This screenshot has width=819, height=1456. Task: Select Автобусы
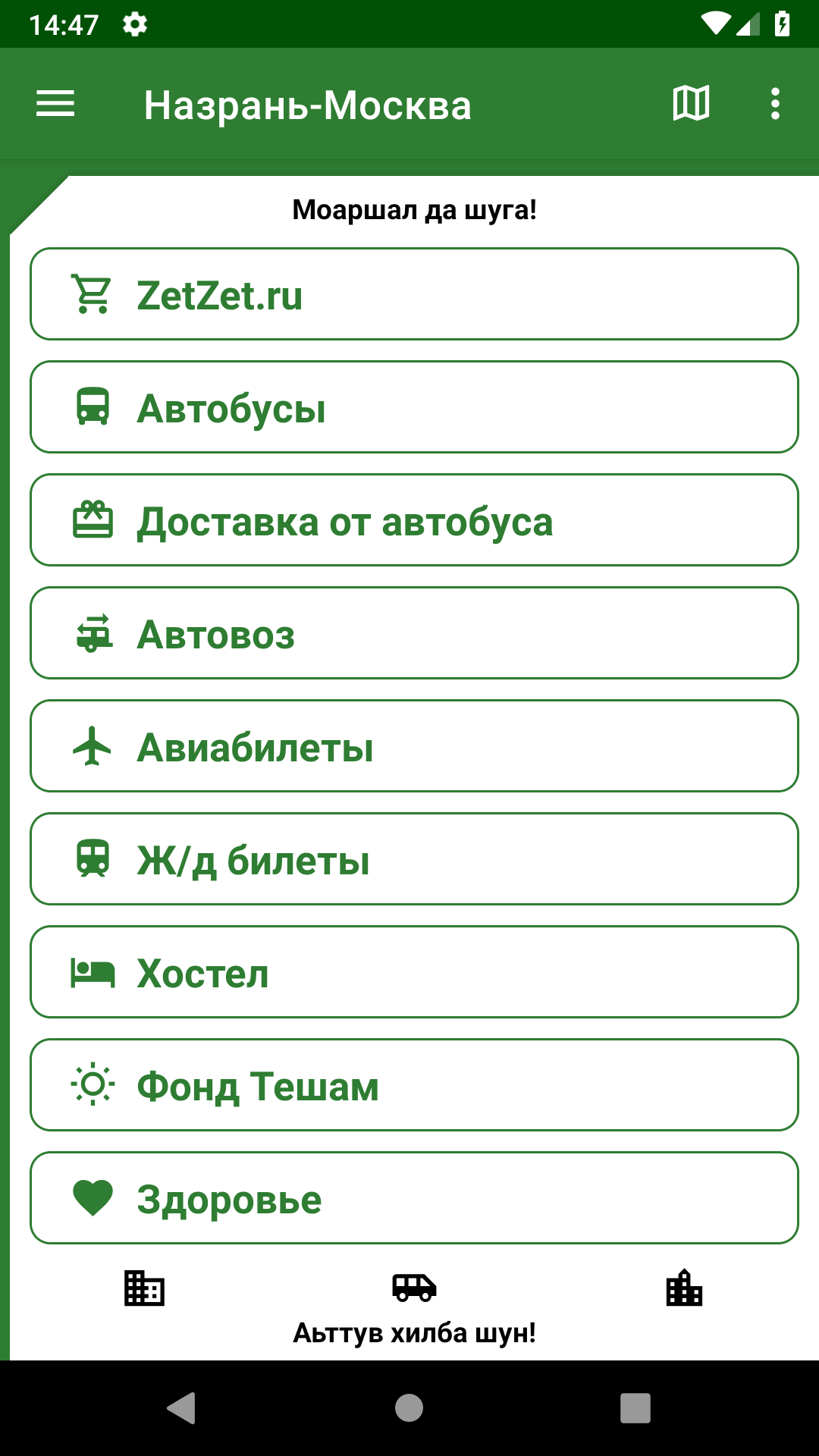point(414,407)
